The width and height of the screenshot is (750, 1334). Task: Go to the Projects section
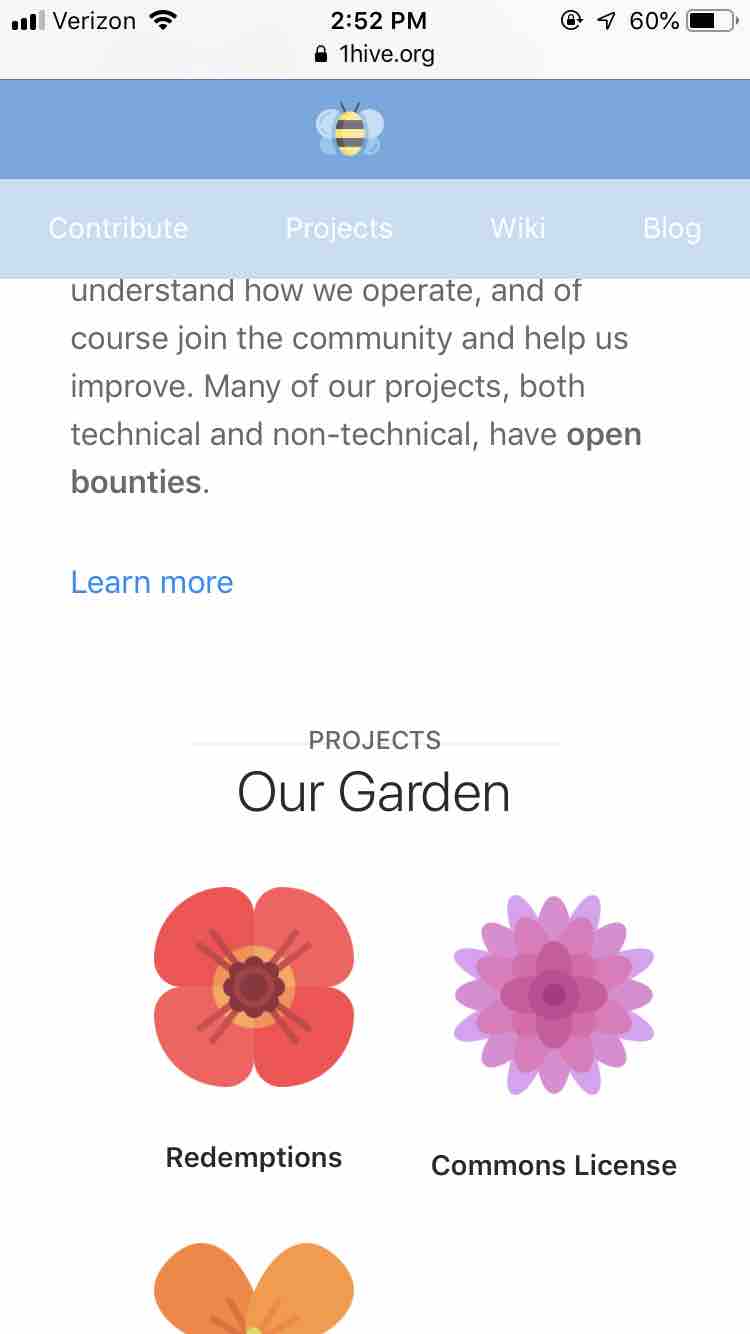[339, 228]
